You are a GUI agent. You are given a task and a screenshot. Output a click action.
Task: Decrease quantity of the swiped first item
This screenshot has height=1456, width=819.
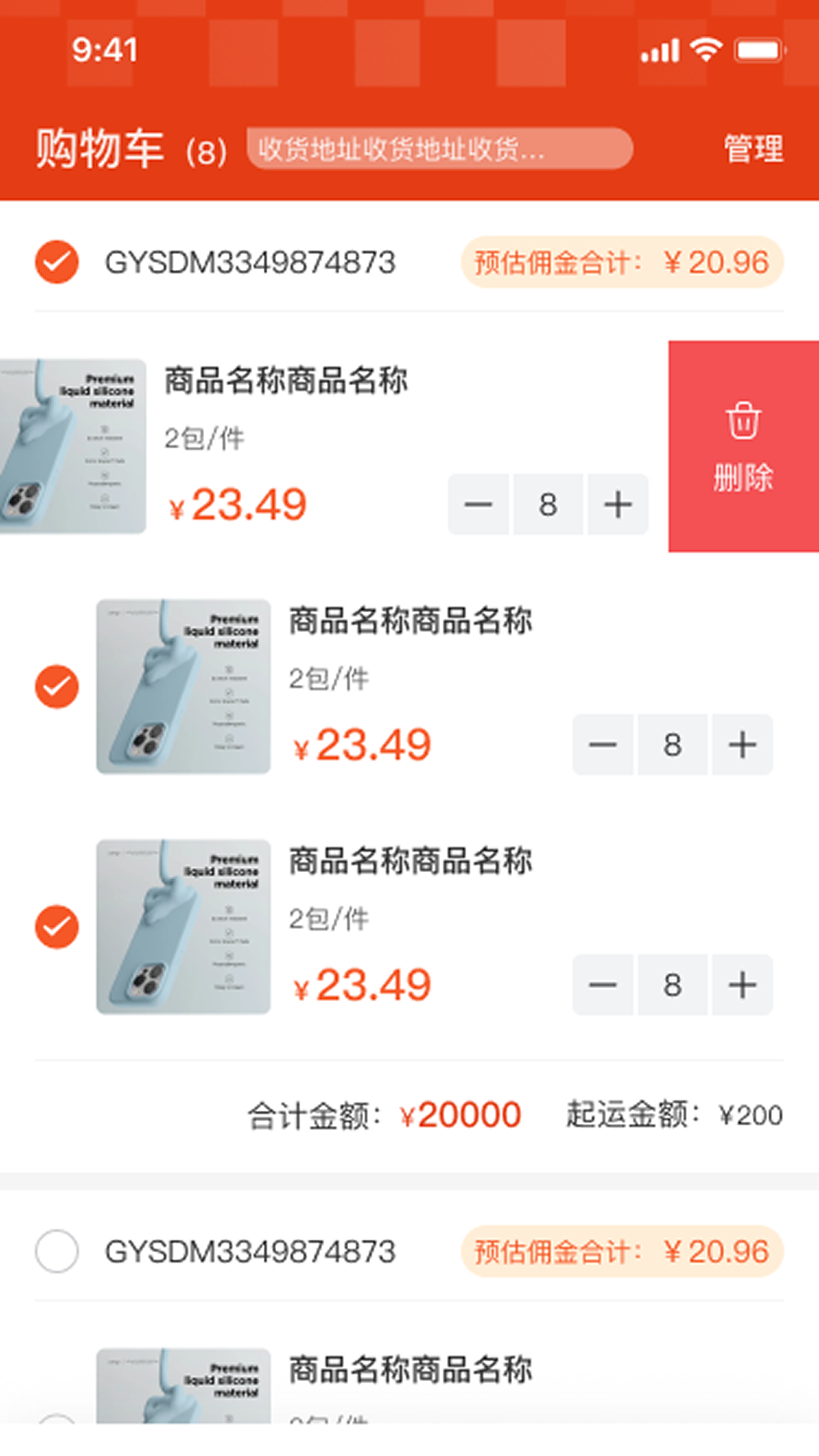[x=479, y=504]
